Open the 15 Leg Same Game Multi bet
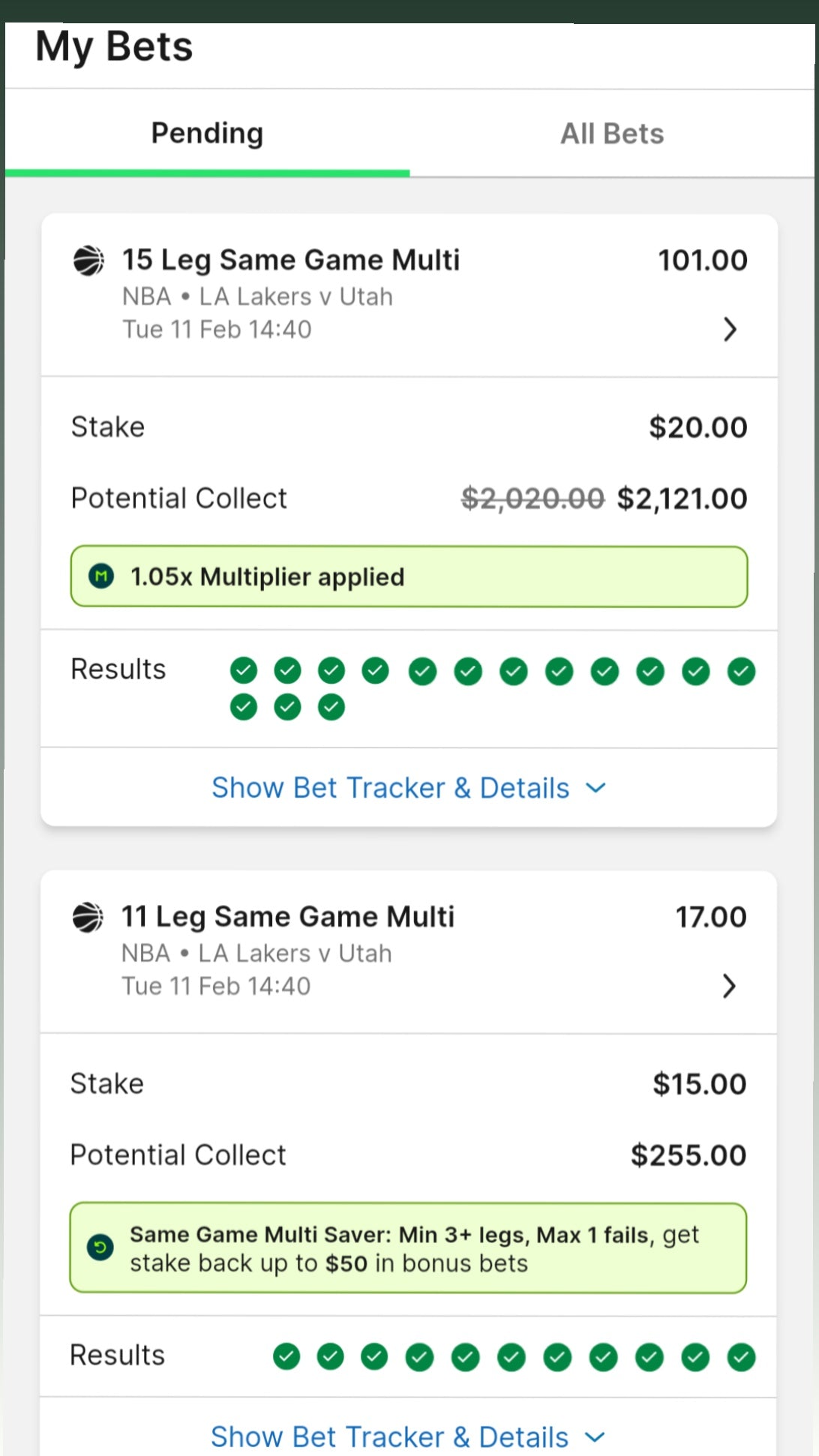The image size is (819, 1456). (409, 295)
